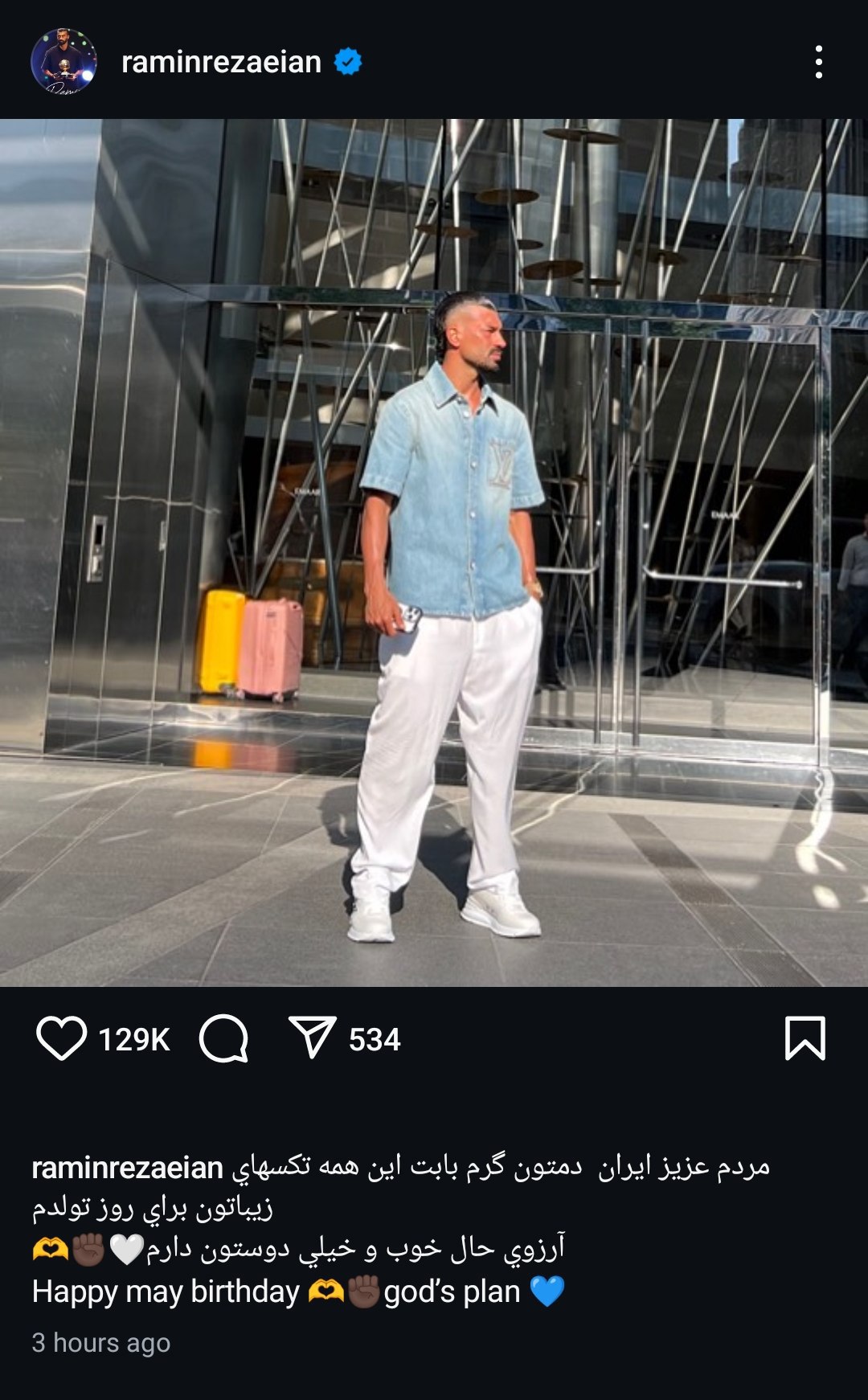Open the comments on this post
This screenshot has height=1400, width=868.
coord(223,1038)
